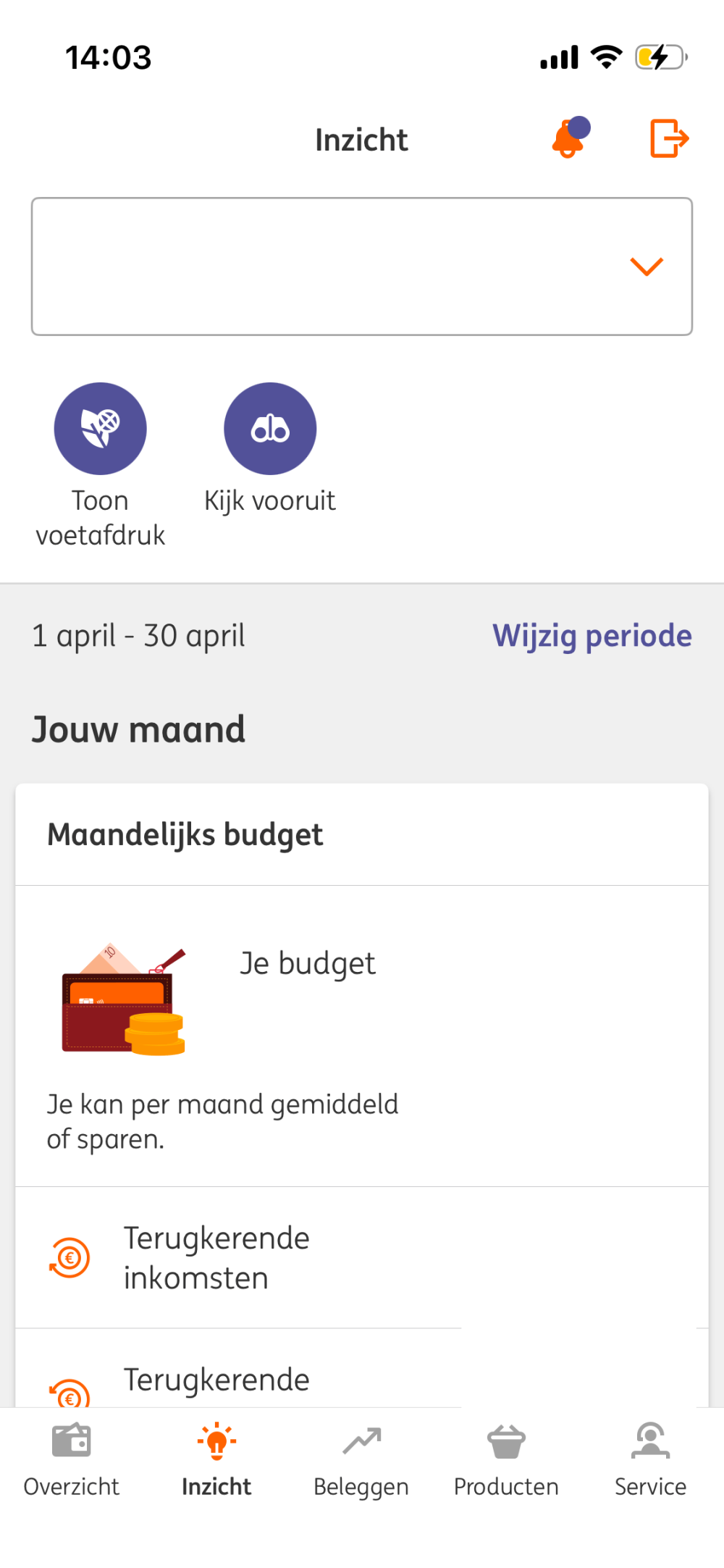Tap the Wijzig periode link
Viewport: 724px width, 1568px height.
point(592,636)
